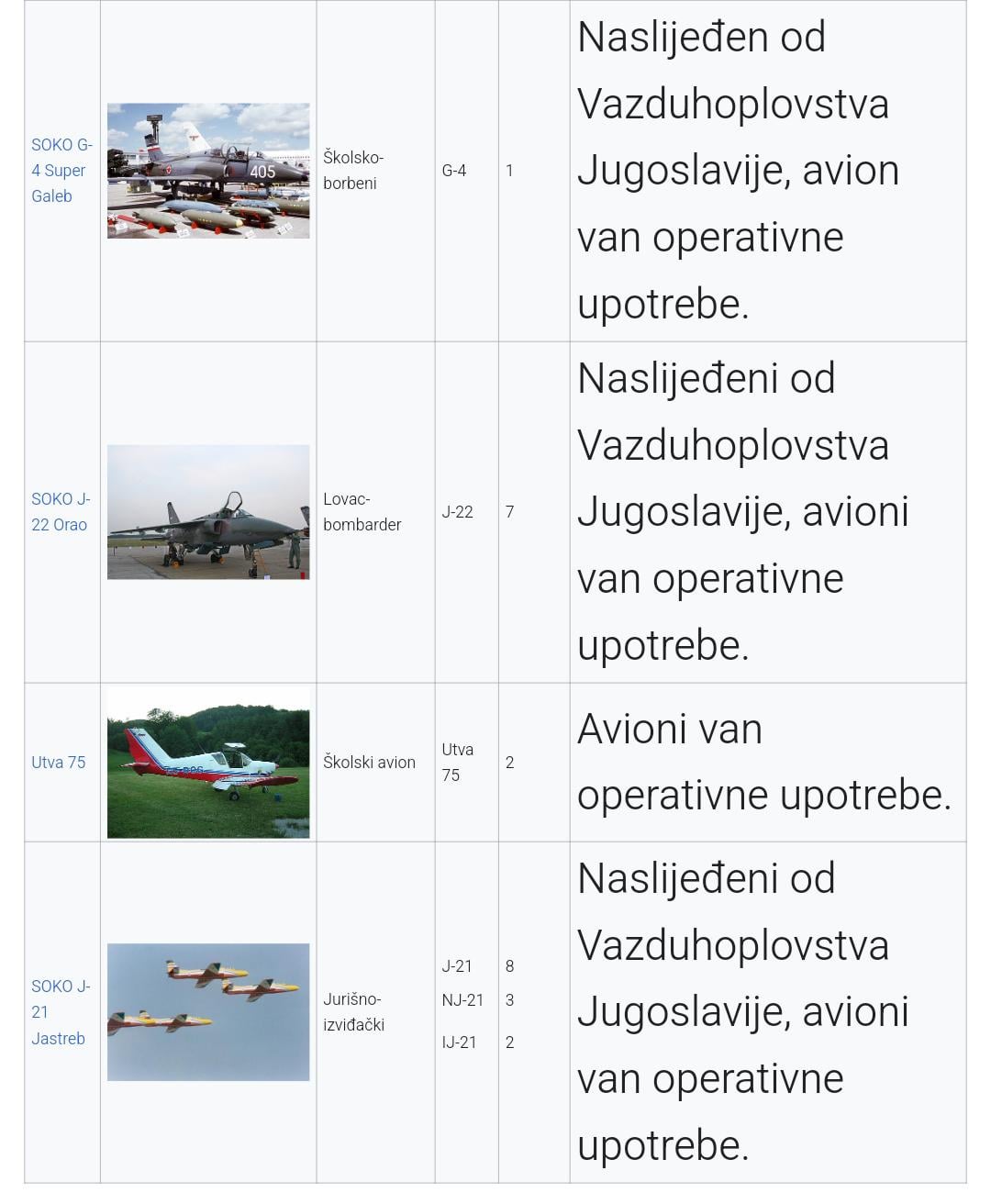View the G-4 Super Galeb photo

pos(208,171)
